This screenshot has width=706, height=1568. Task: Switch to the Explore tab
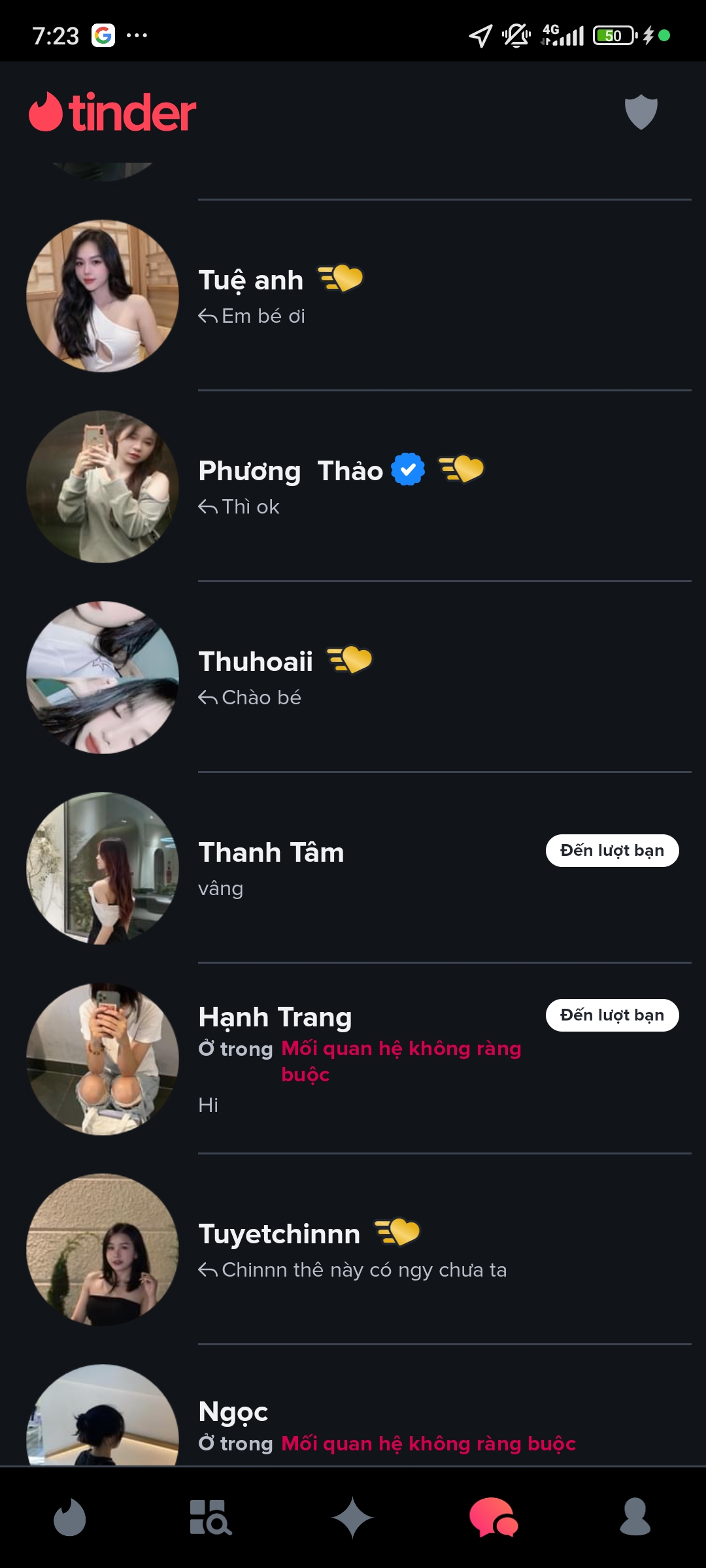point(210,1517)
